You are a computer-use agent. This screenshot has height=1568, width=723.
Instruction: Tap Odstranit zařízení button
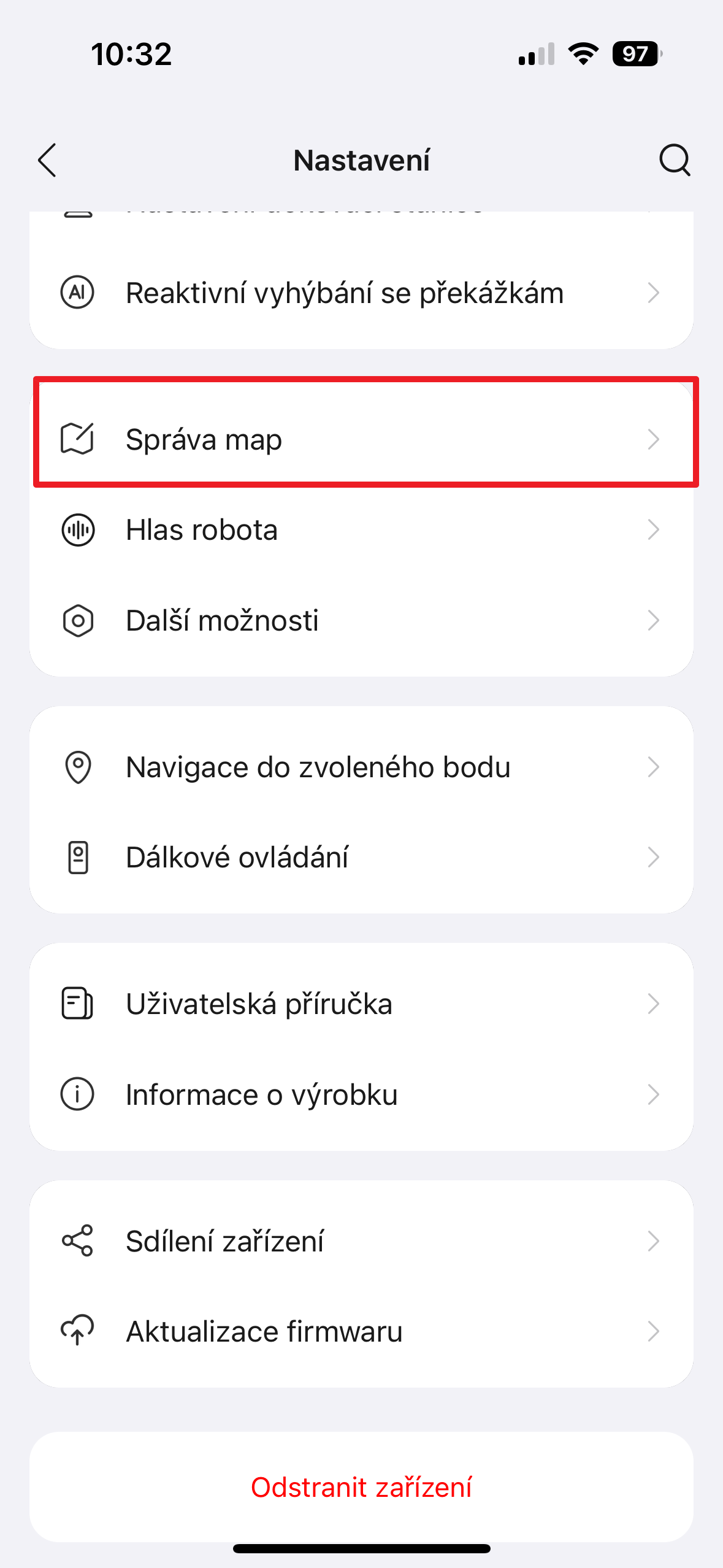(361, 1487)
